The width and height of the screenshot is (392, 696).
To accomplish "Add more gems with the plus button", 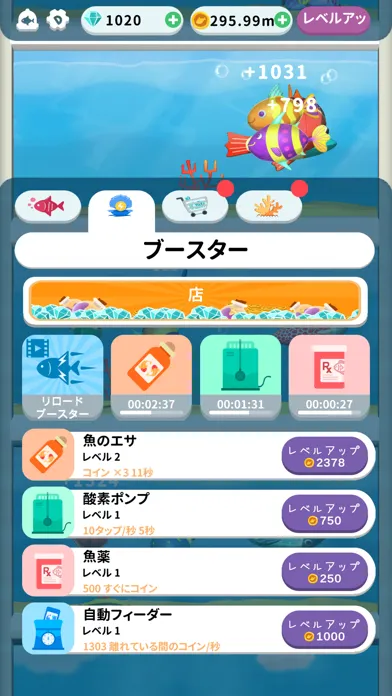I will pyautogui.click(x=173, y=20).
